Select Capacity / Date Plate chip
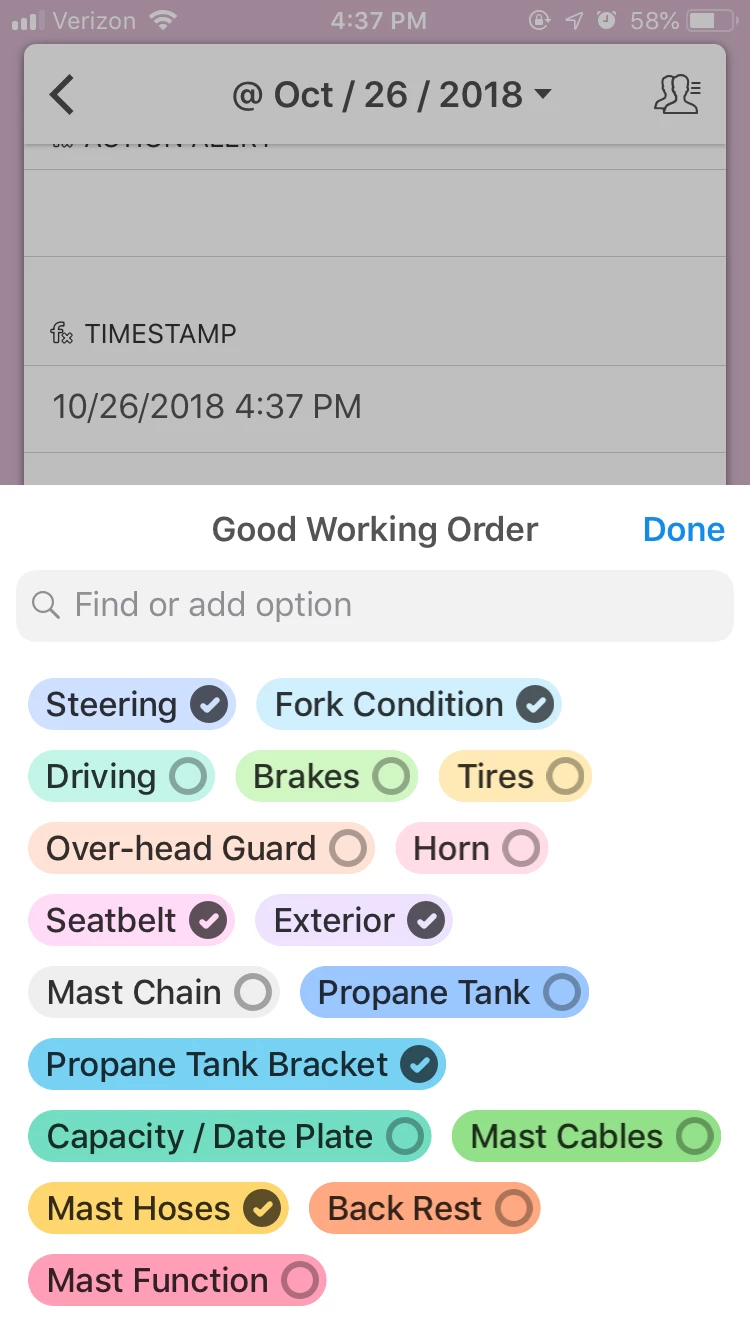The image size is (750, 1334). pos(229,1137)
